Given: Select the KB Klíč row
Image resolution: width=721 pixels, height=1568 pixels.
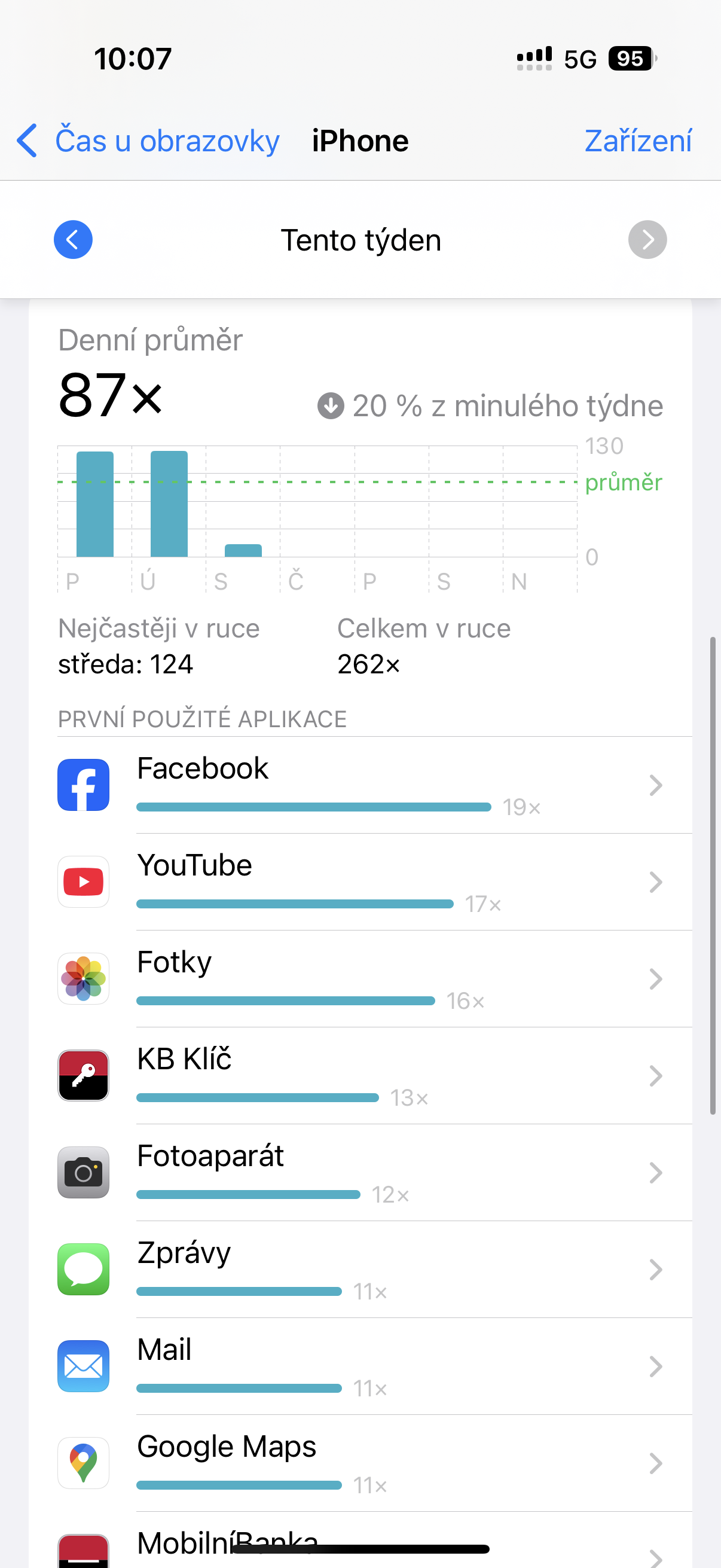Looking at the screenshot, I should [x=389, y=1075].
